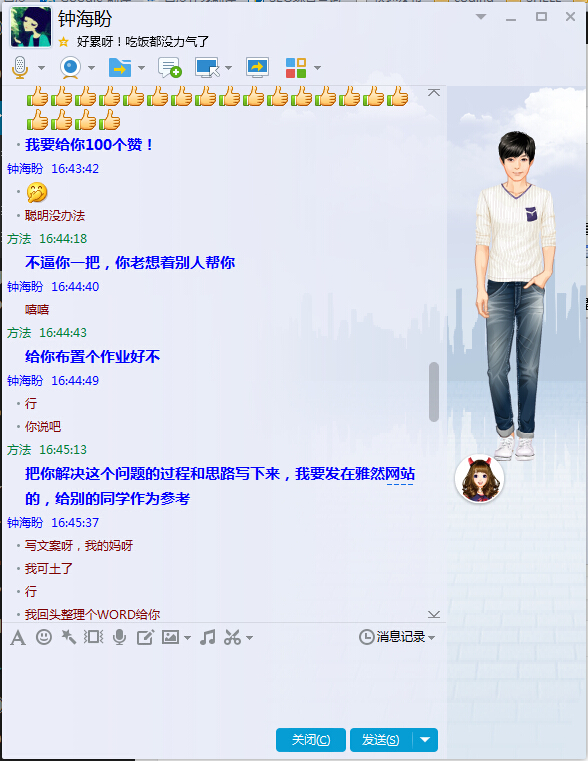Open the remote desktop icon
588x761 pixels.
pyautogui.click(x=207, y=67)
